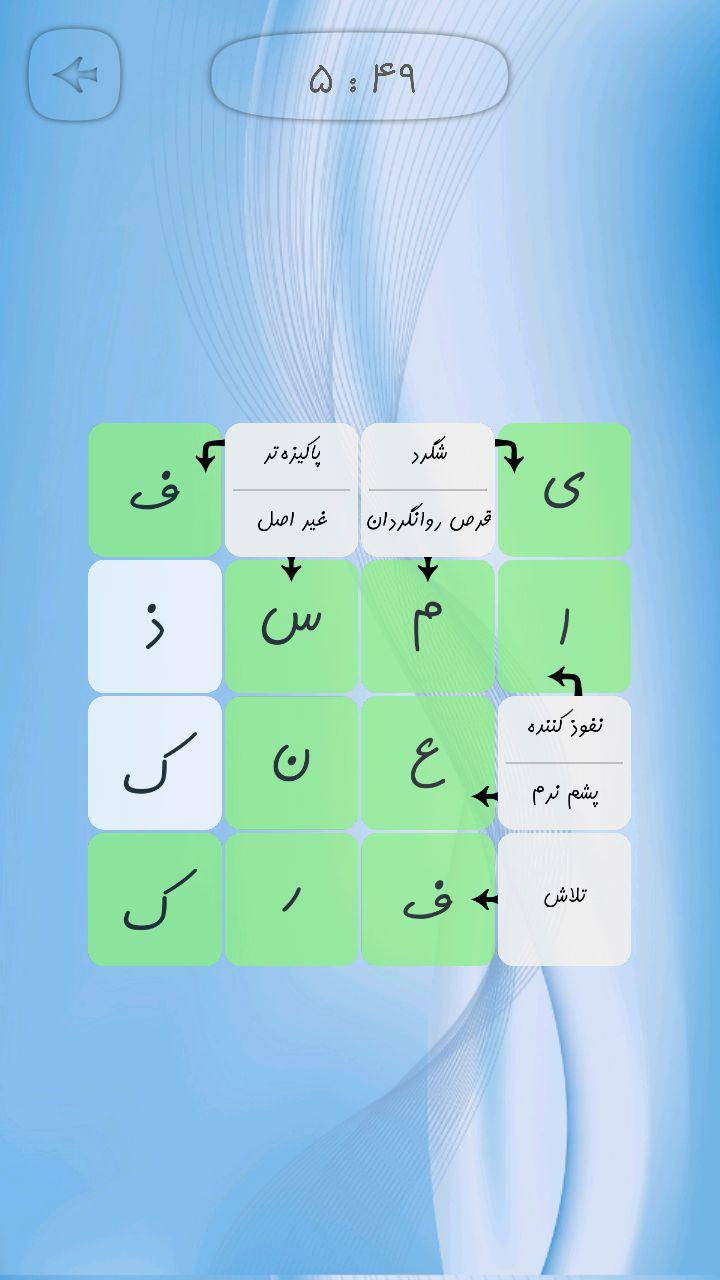The height and width of the screenshot is (1280, 720).
Task: Open the شگرد / قرص روانگردان clue card
Action: point(428,487)
